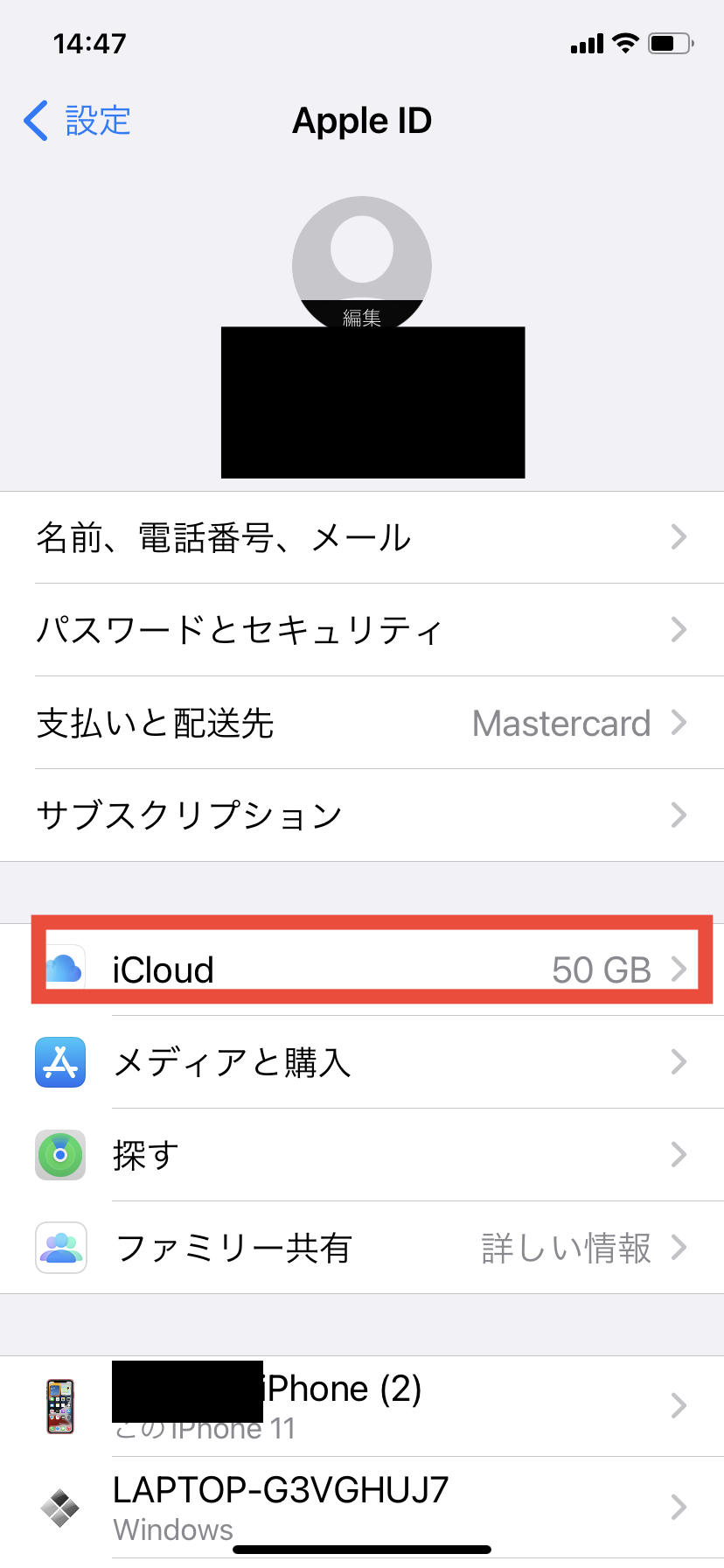724x1568 pixels.
Task: Open 支払いと配送先 with Mastercard
Action: [x=361, y=723]
